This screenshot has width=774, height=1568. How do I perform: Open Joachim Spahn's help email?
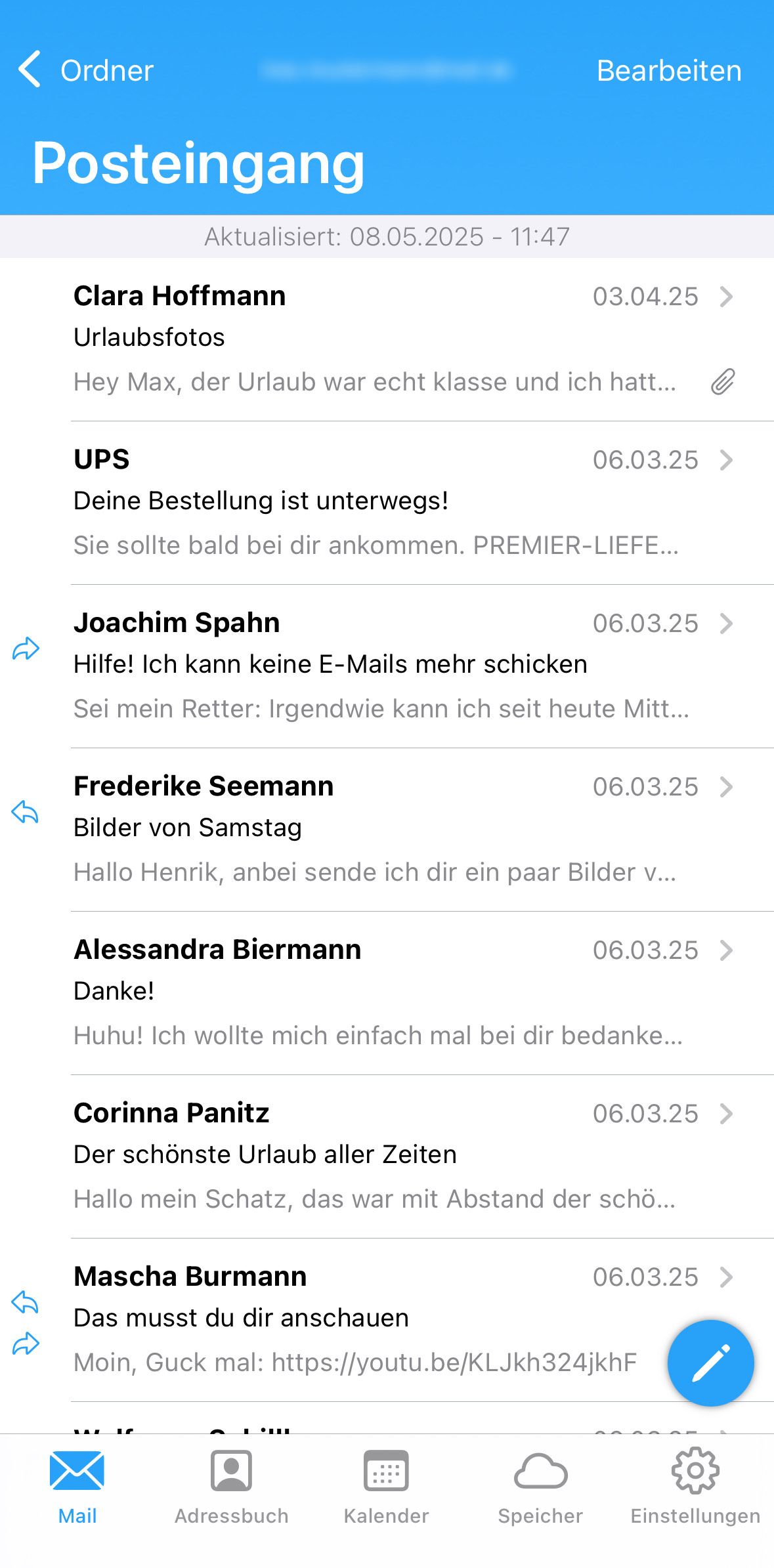click(x=387, y=666)
